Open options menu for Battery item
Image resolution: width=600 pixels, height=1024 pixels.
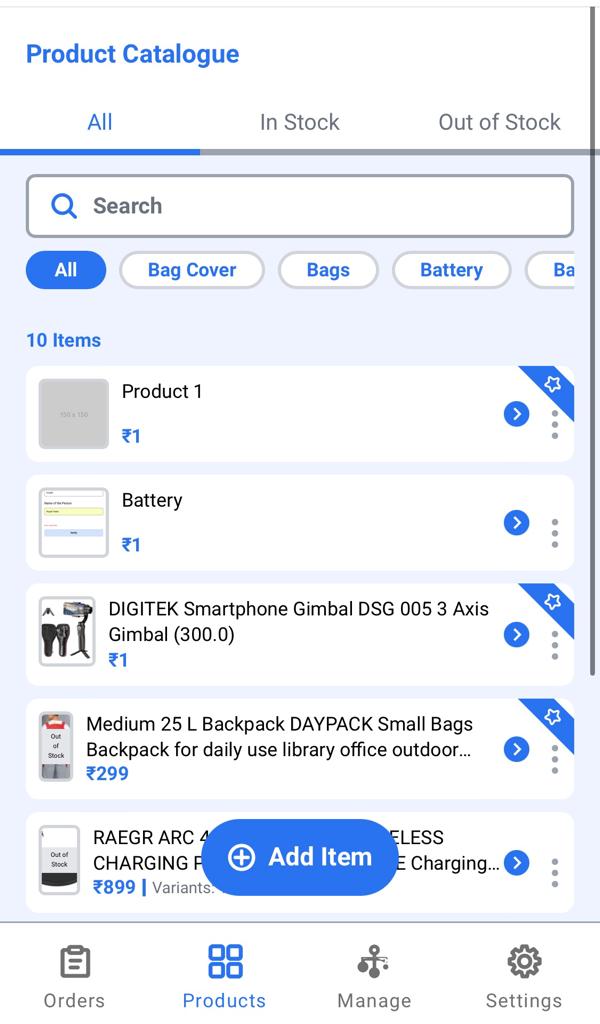click(x=555, y=532)
